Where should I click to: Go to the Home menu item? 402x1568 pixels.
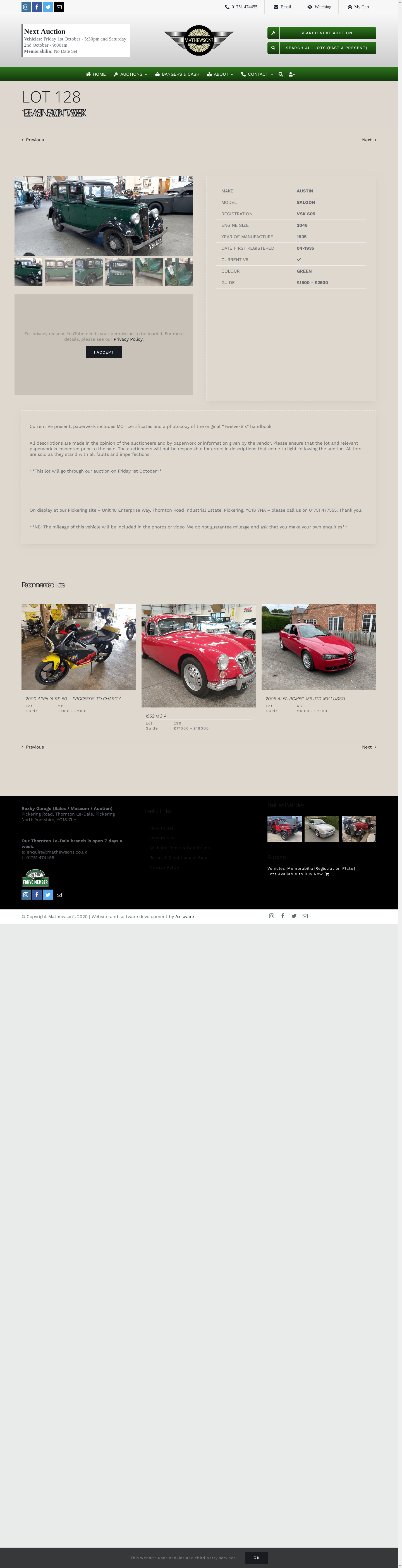click(95, 74)
